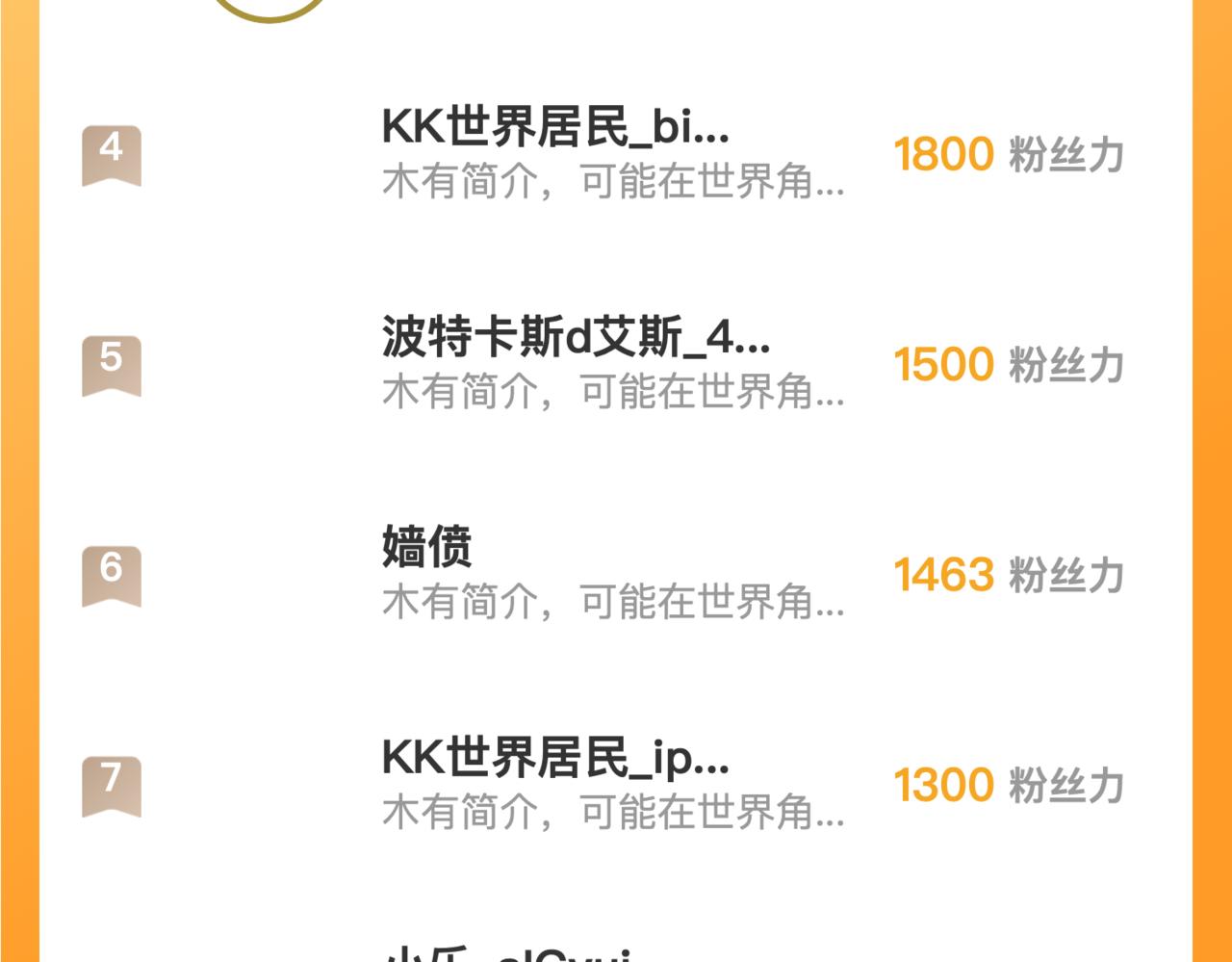Open the profile of 嫱偾
The image size is (1232, 962).
pos(427,548)
